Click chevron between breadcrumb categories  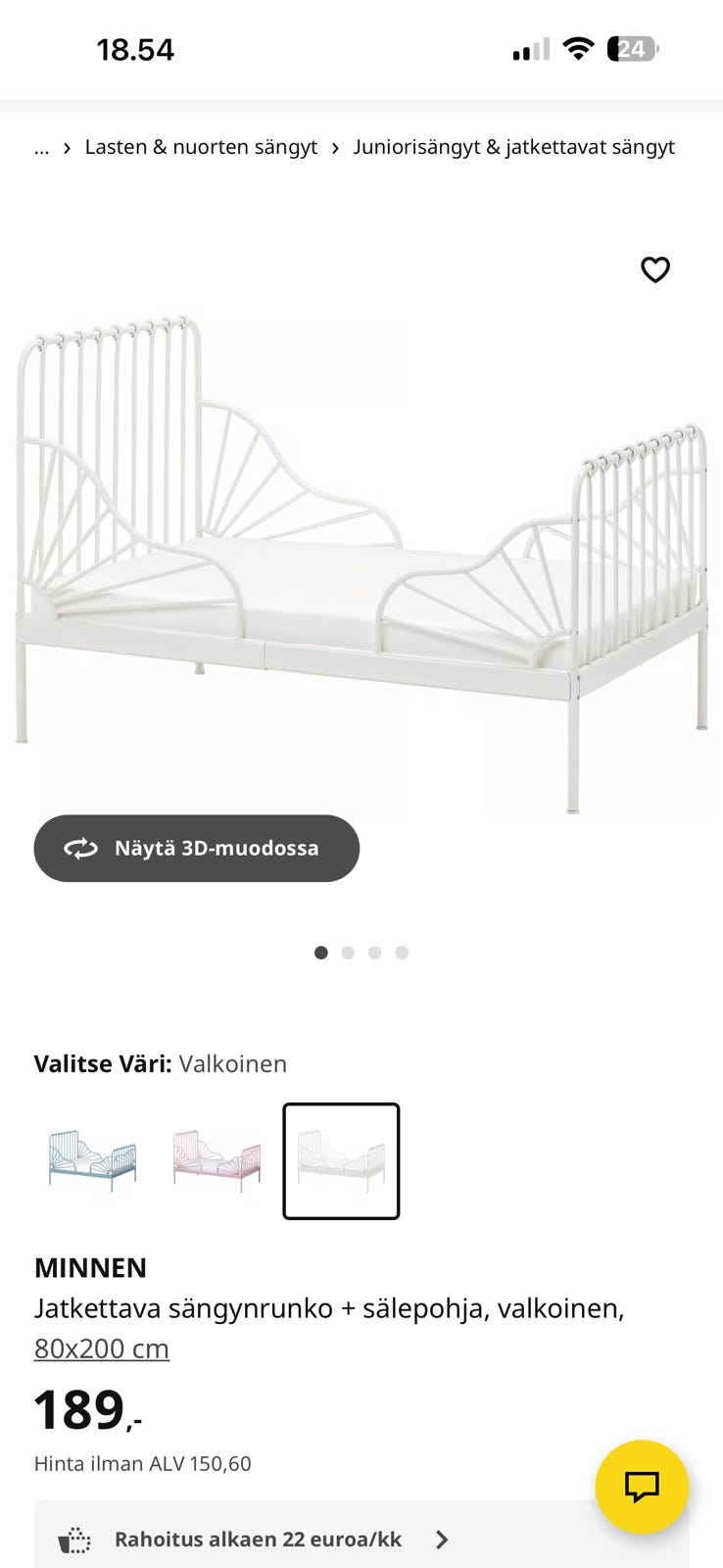[334, 147]
